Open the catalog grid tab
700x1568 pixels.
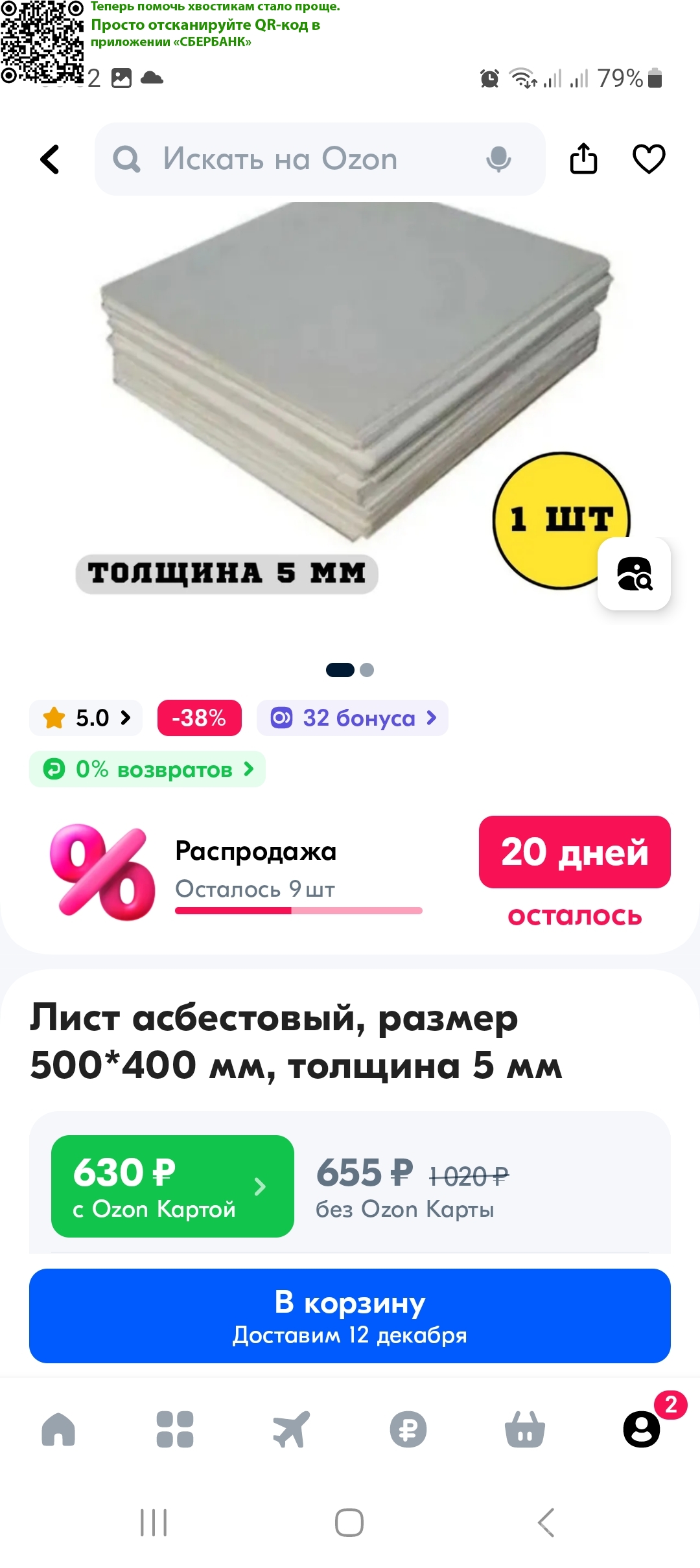pyautogui.click(x=175, y=1429)
